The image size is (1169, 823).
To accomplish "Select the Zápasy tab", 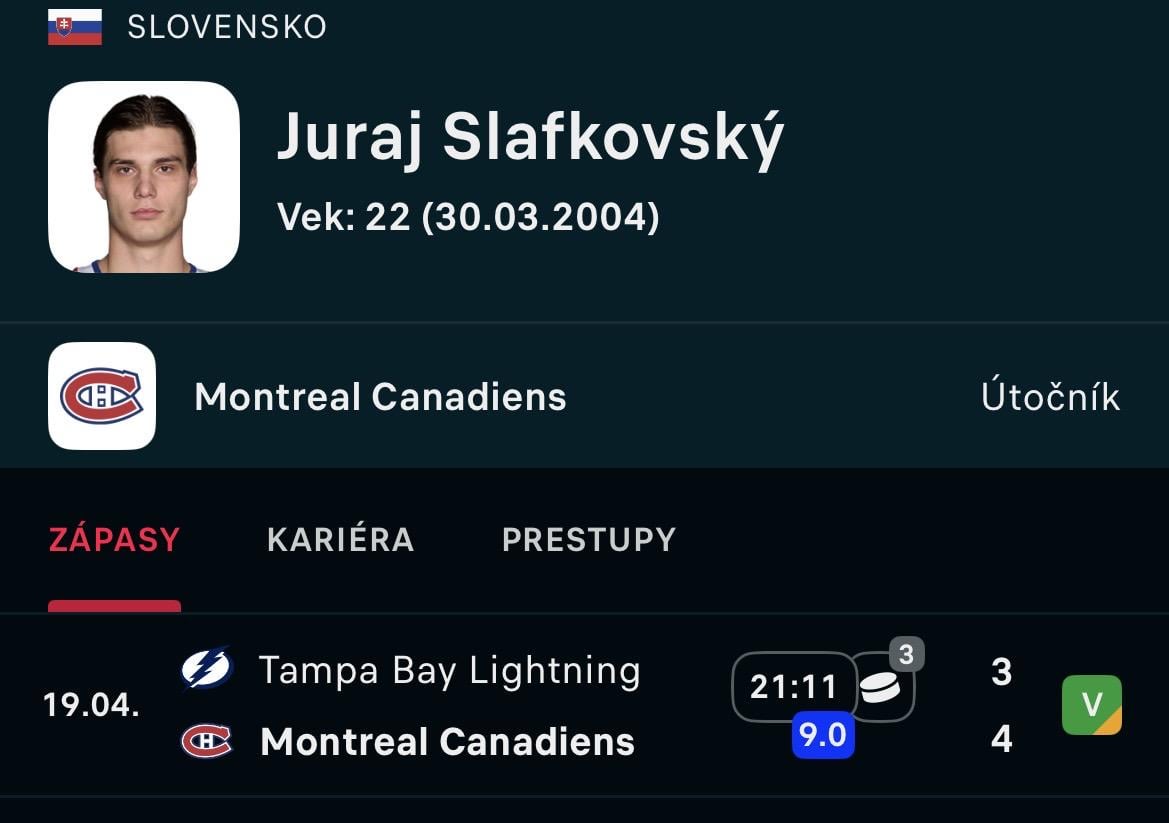I will coord(114,540).
